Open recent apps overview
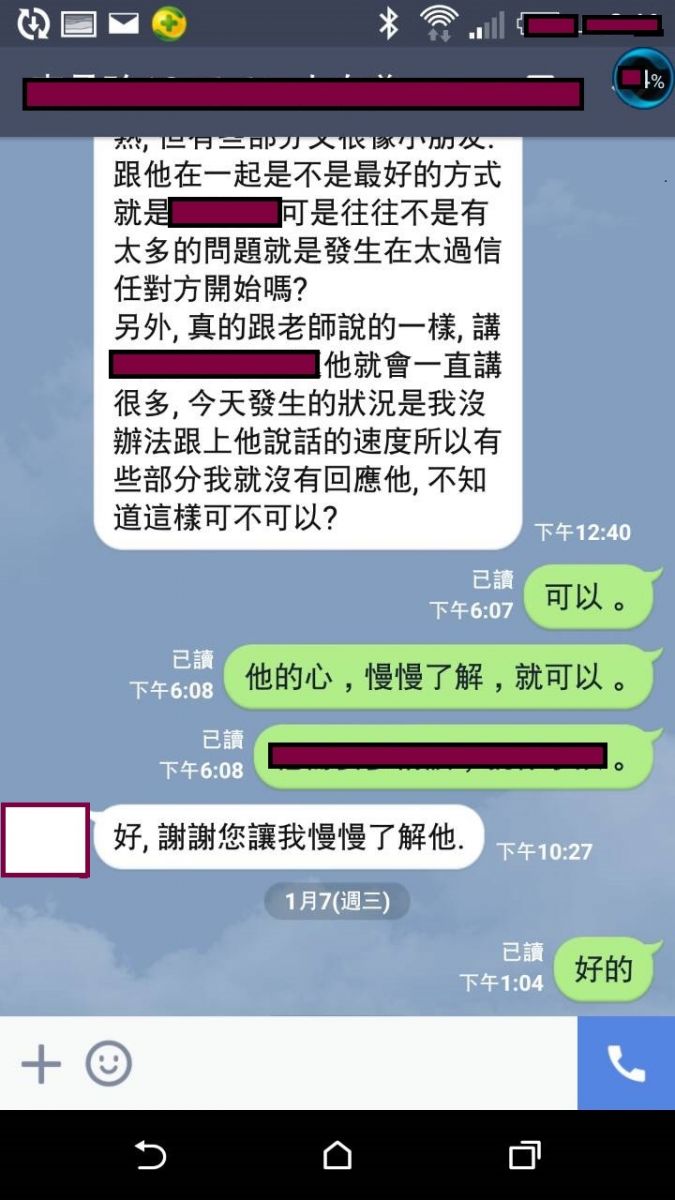The image size is (675, 1200). point(524,1156)
